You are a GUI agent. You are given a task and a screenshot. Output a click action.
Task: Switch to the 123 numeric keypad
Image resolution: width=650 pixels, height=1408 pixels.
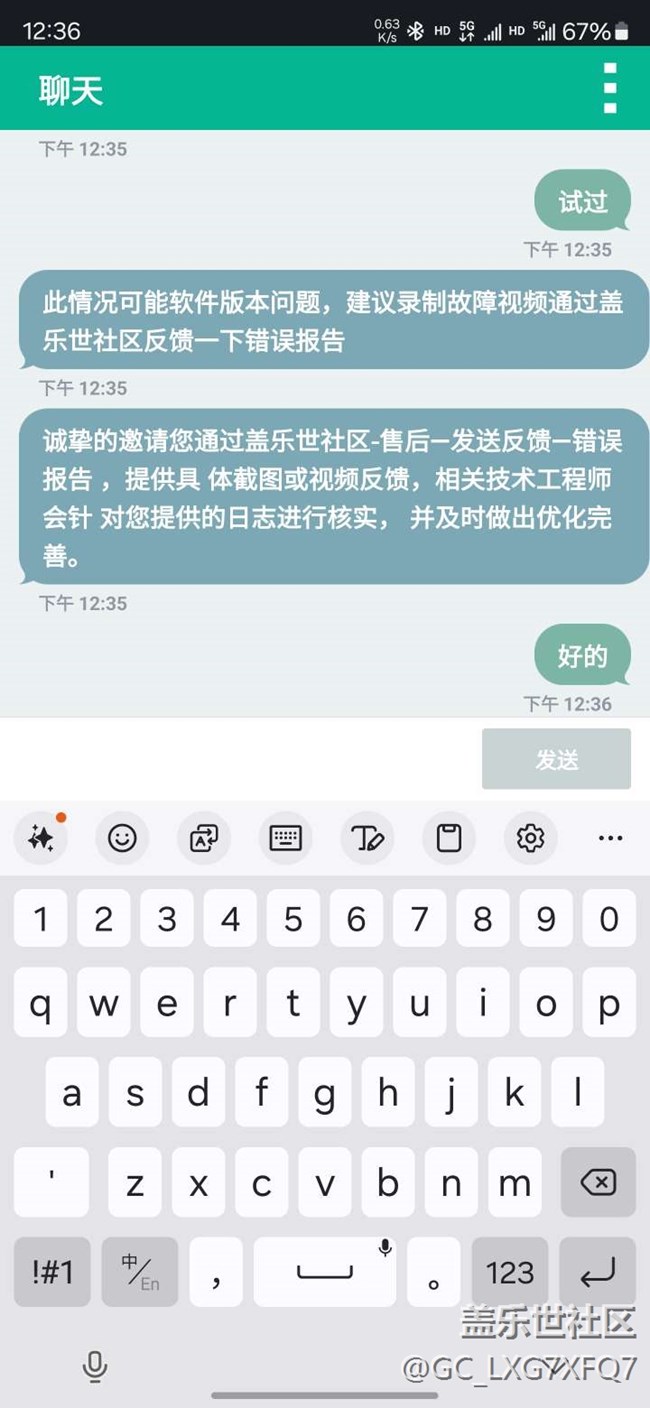[x=510, y=1271]
